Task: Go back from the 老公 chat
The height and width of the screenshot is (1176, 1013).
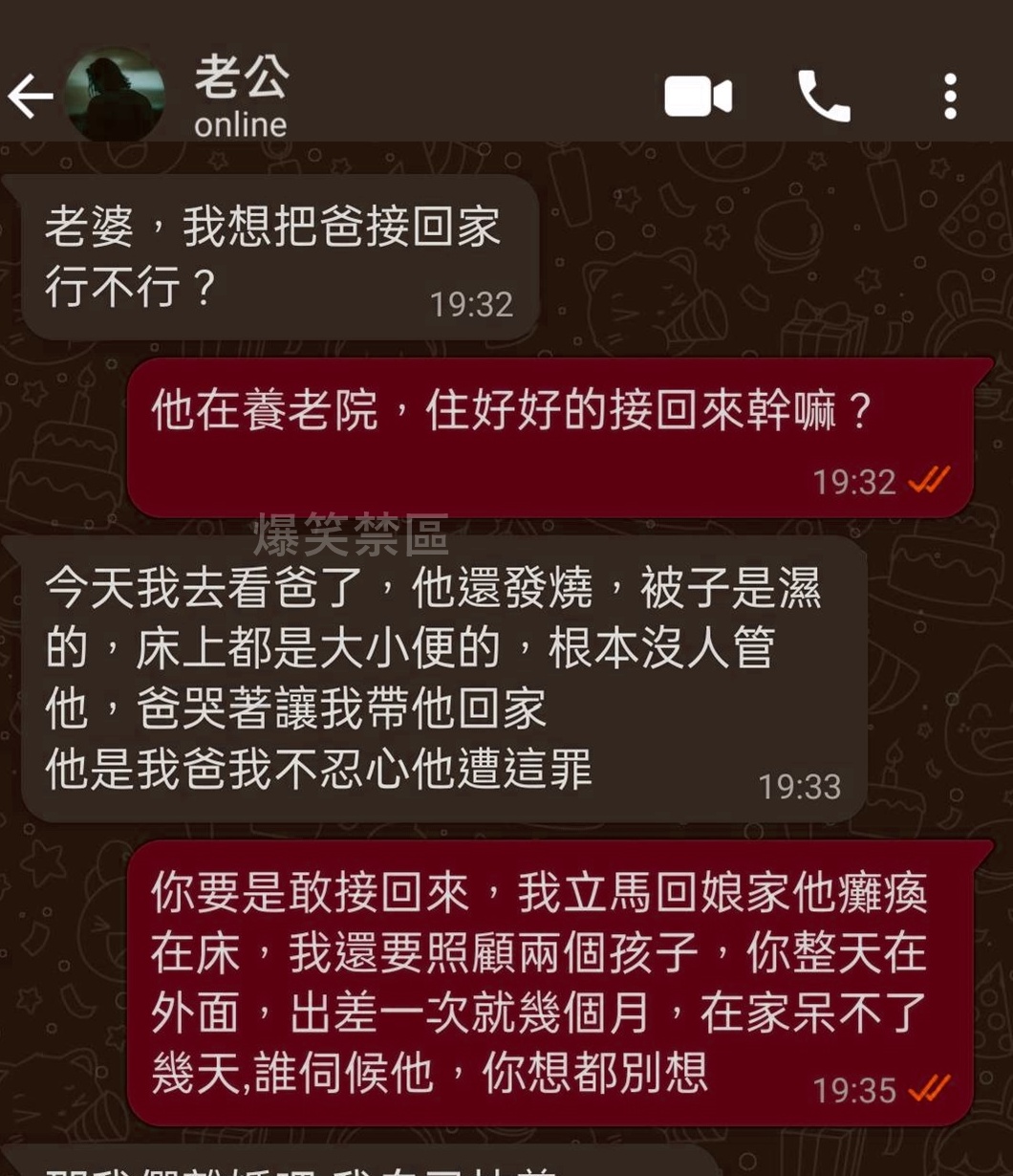Action: pyautogui.click(x=31, y=97)
